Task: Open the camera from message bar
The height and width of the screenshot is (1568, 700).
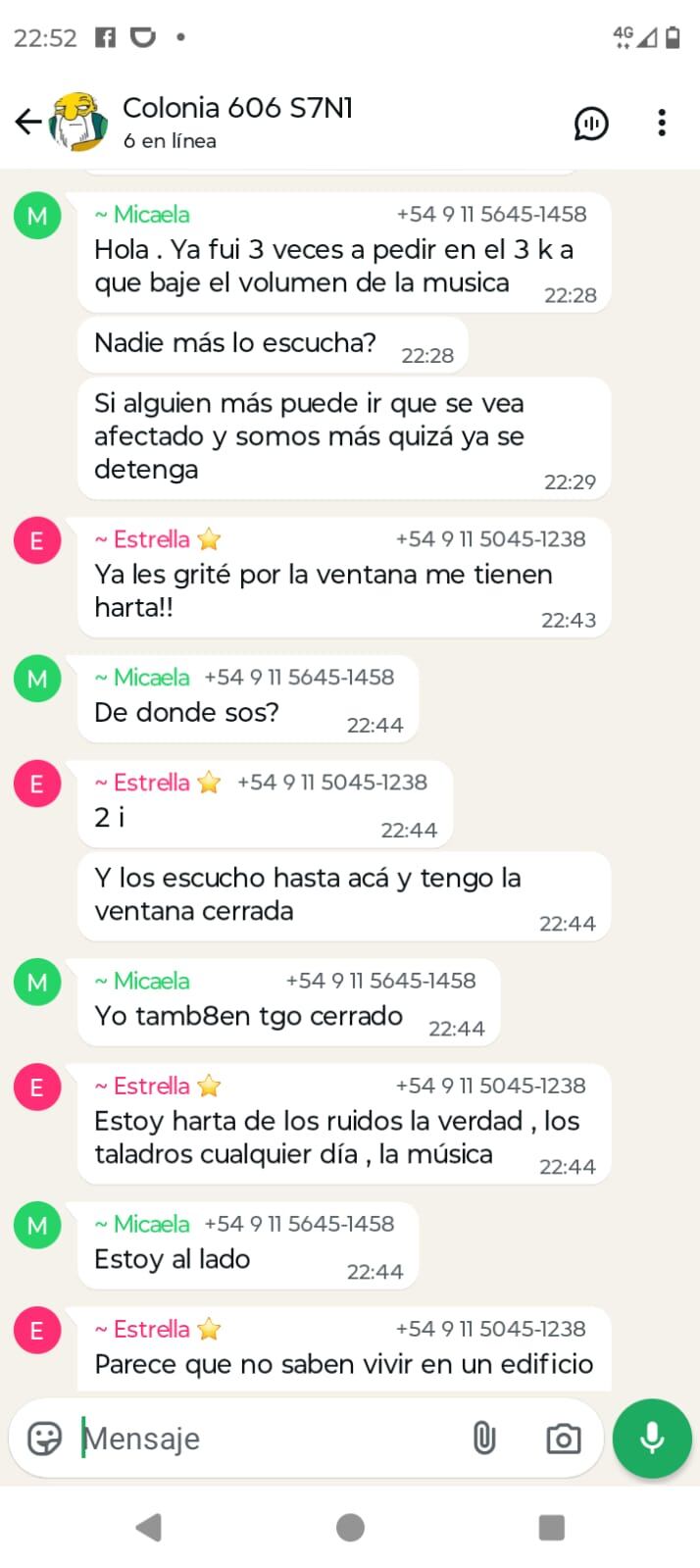Action: click(x=563, y=1439)
